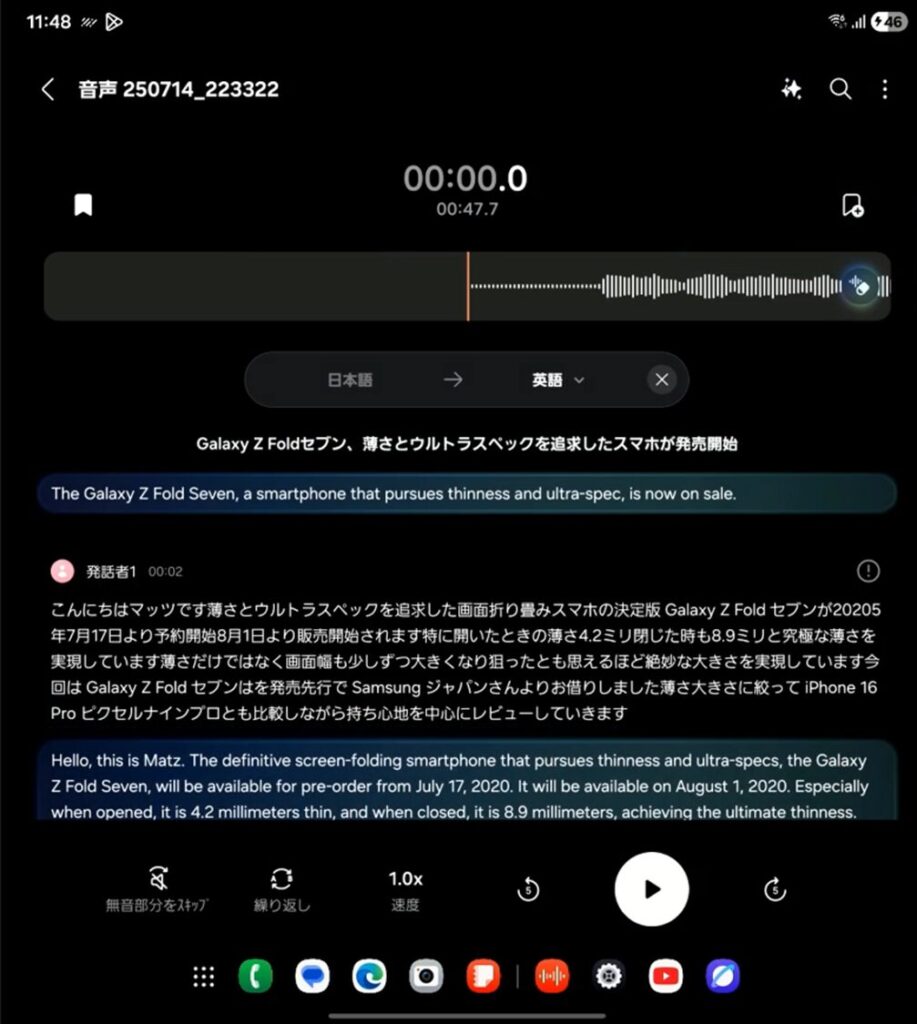Screen dimensions: 917x1024
Task: Expand the 英語 target language dropdown
Action: (x=558, y=380)
